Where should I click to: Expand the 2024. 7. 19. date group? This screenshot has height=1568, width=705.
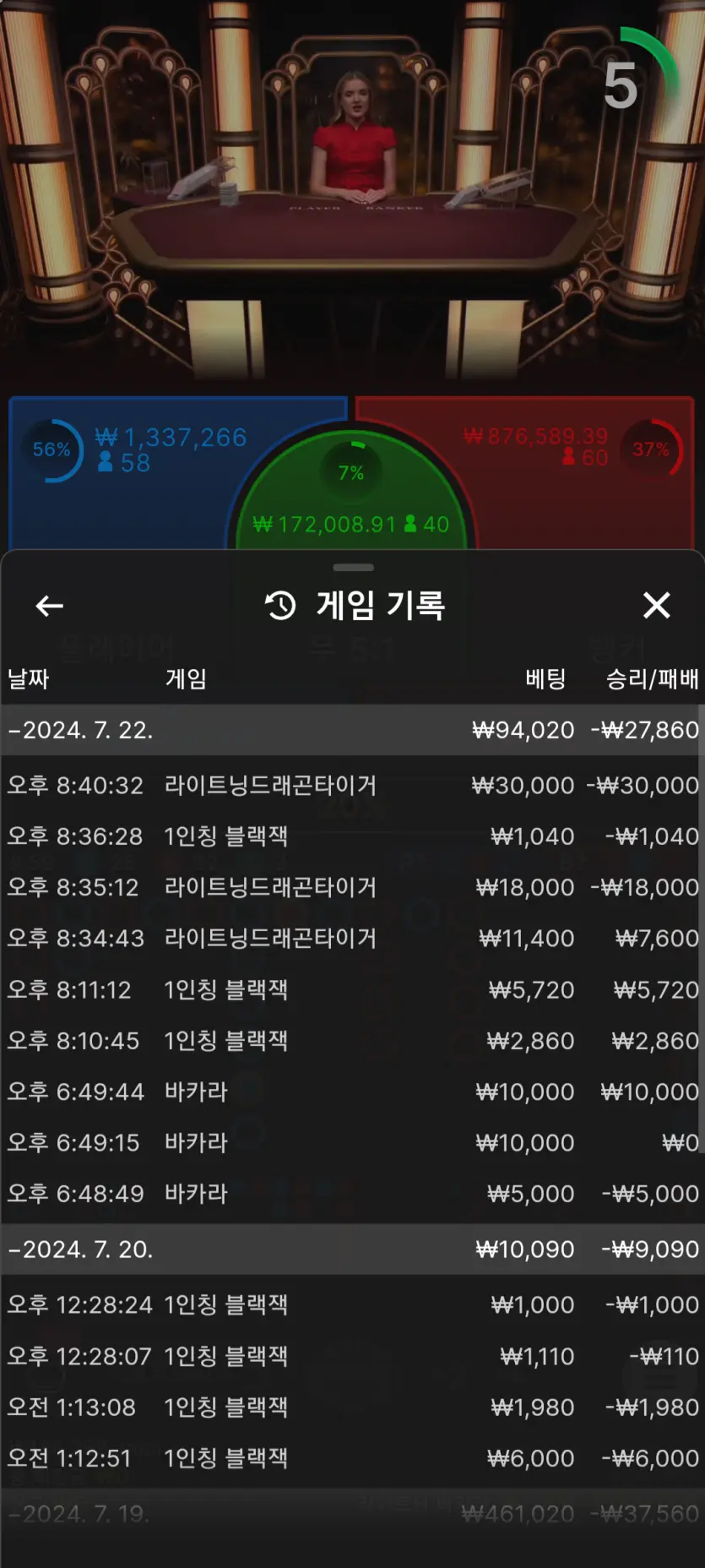(353, 1513)
